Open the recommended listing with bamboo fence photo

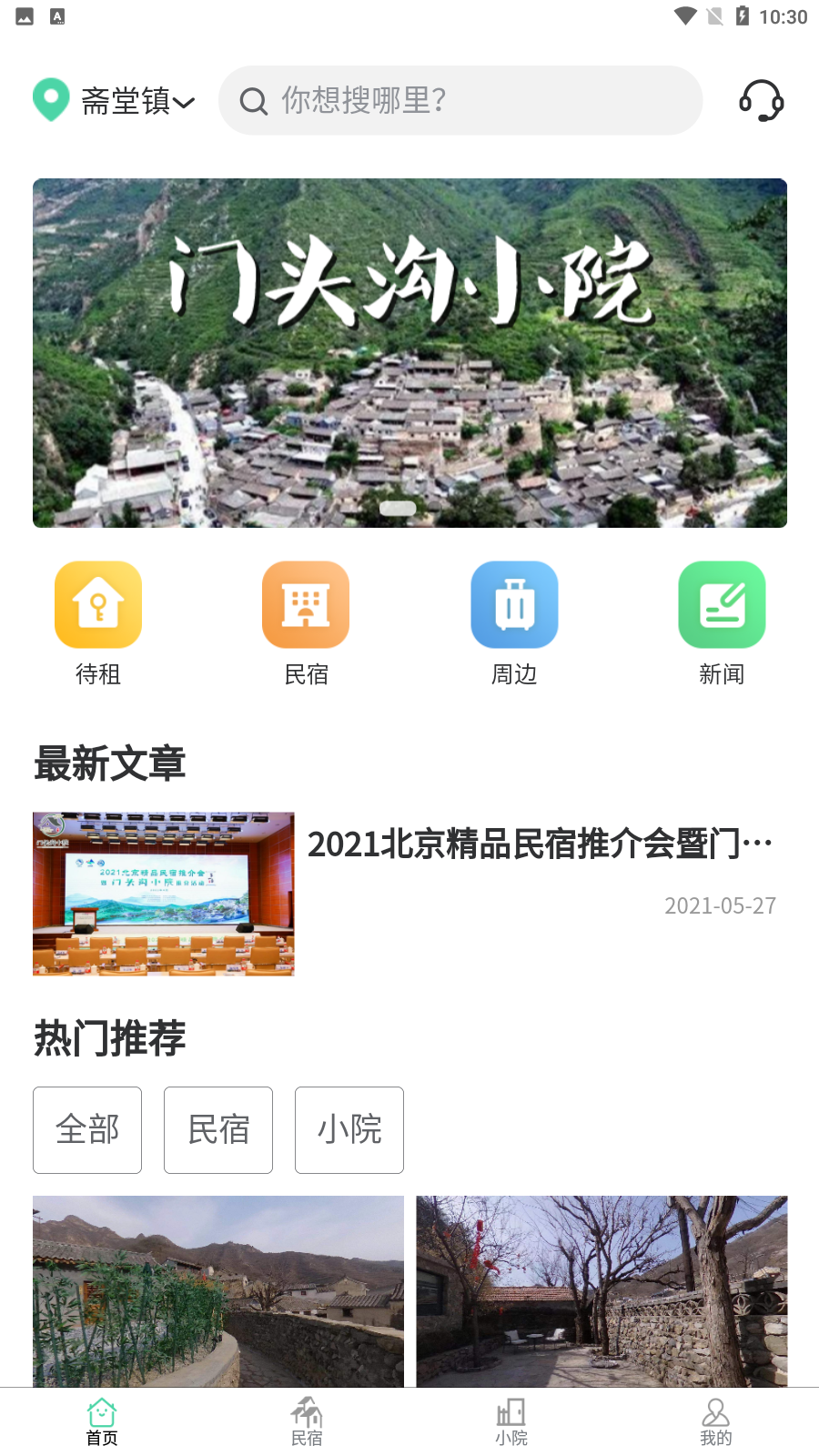click(x=218, y=1290)
